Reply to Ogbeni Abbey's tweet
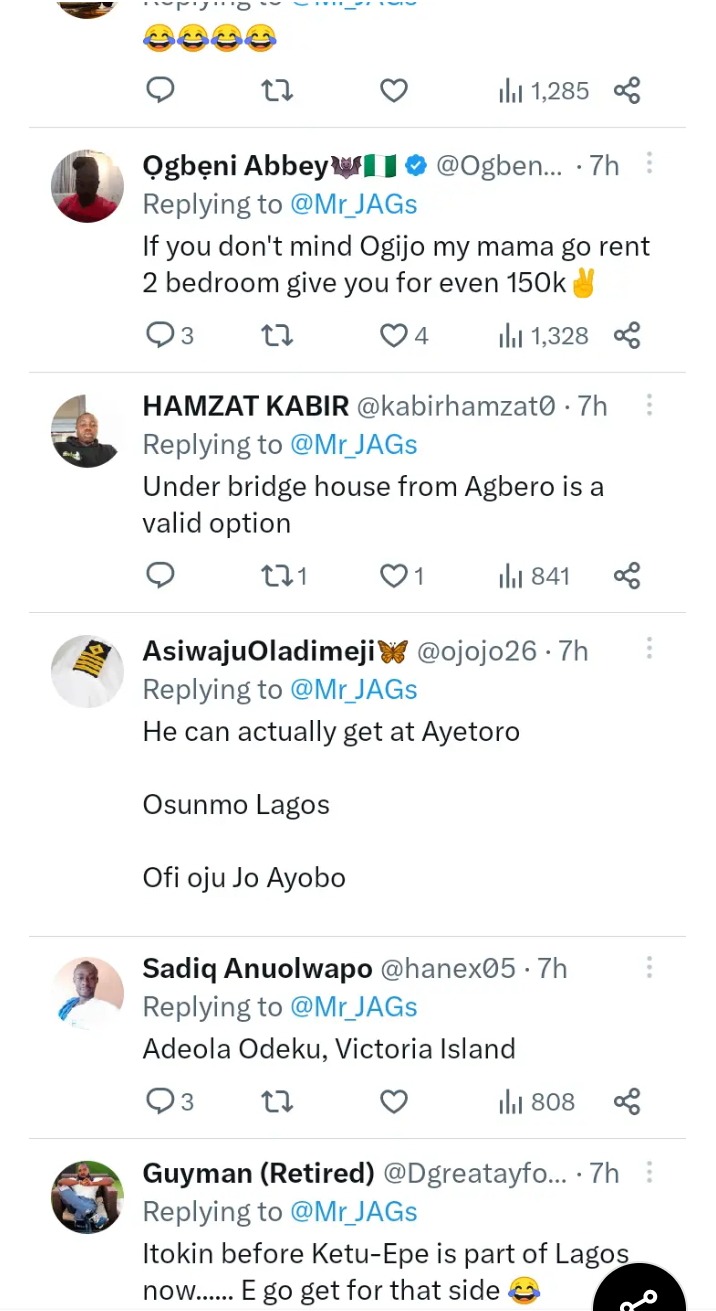The image size is (716, 1311). [161, 335]
